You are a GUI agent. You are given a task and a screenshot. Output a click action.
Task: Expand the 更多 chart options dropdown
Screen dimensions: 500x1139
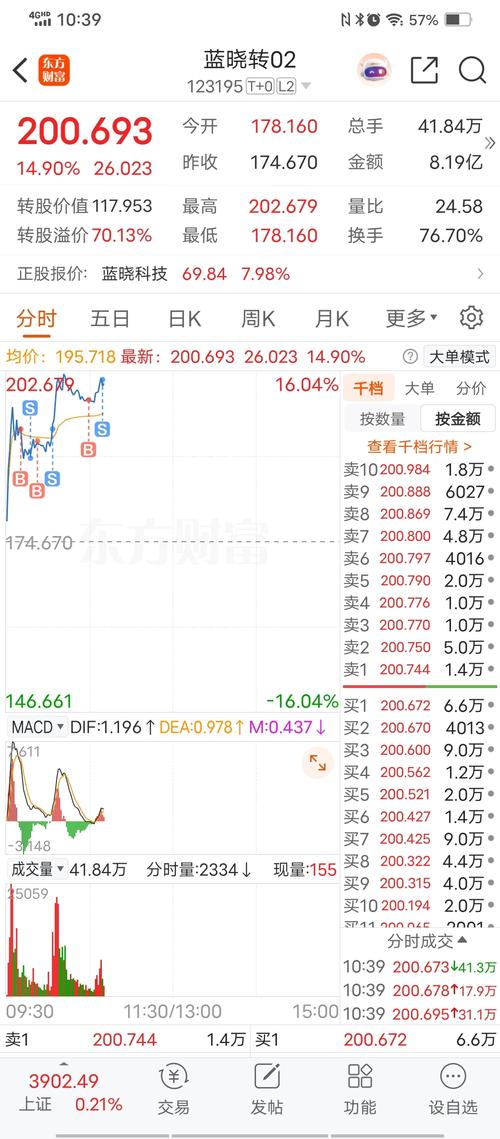pos(411,318)
